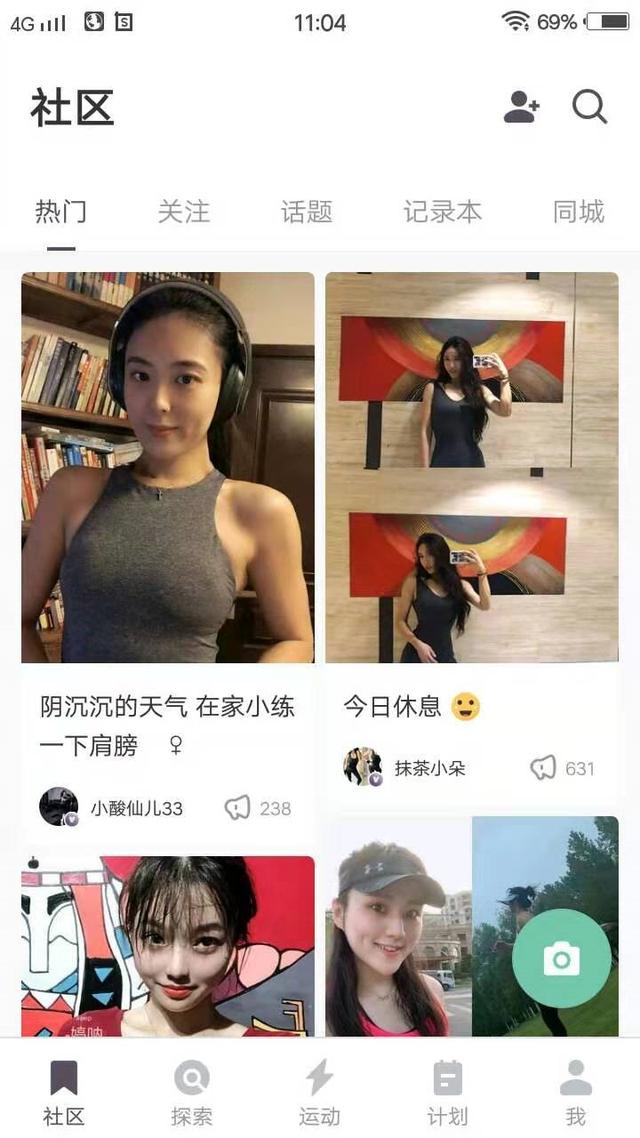
Task: Select the 同城 tab
Action: point(578,212)
